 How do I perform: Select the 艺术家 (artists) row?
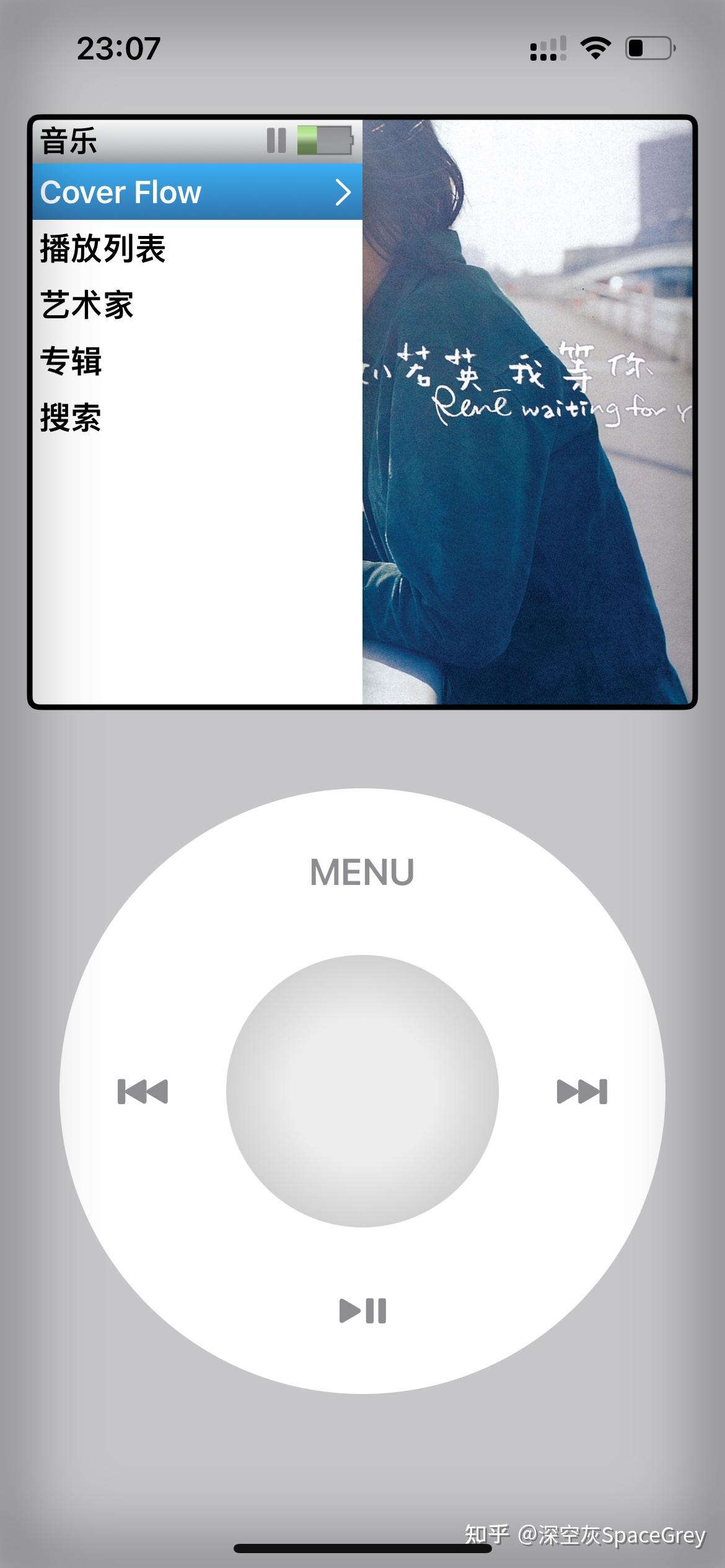tap(197, 305)
